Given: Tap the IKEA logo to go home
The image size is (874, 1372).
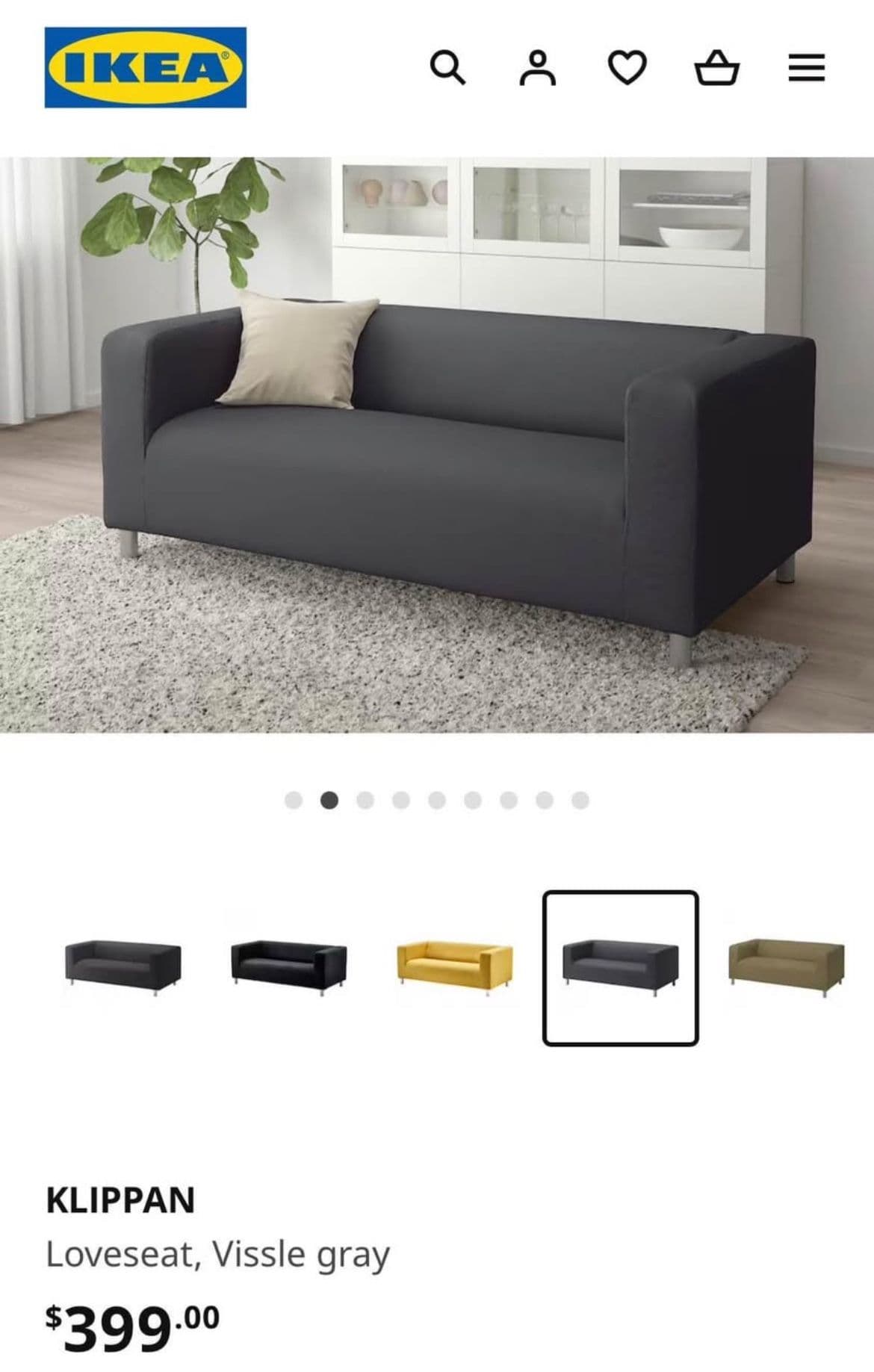Looking at the screenshot, I should click(146, 68).
